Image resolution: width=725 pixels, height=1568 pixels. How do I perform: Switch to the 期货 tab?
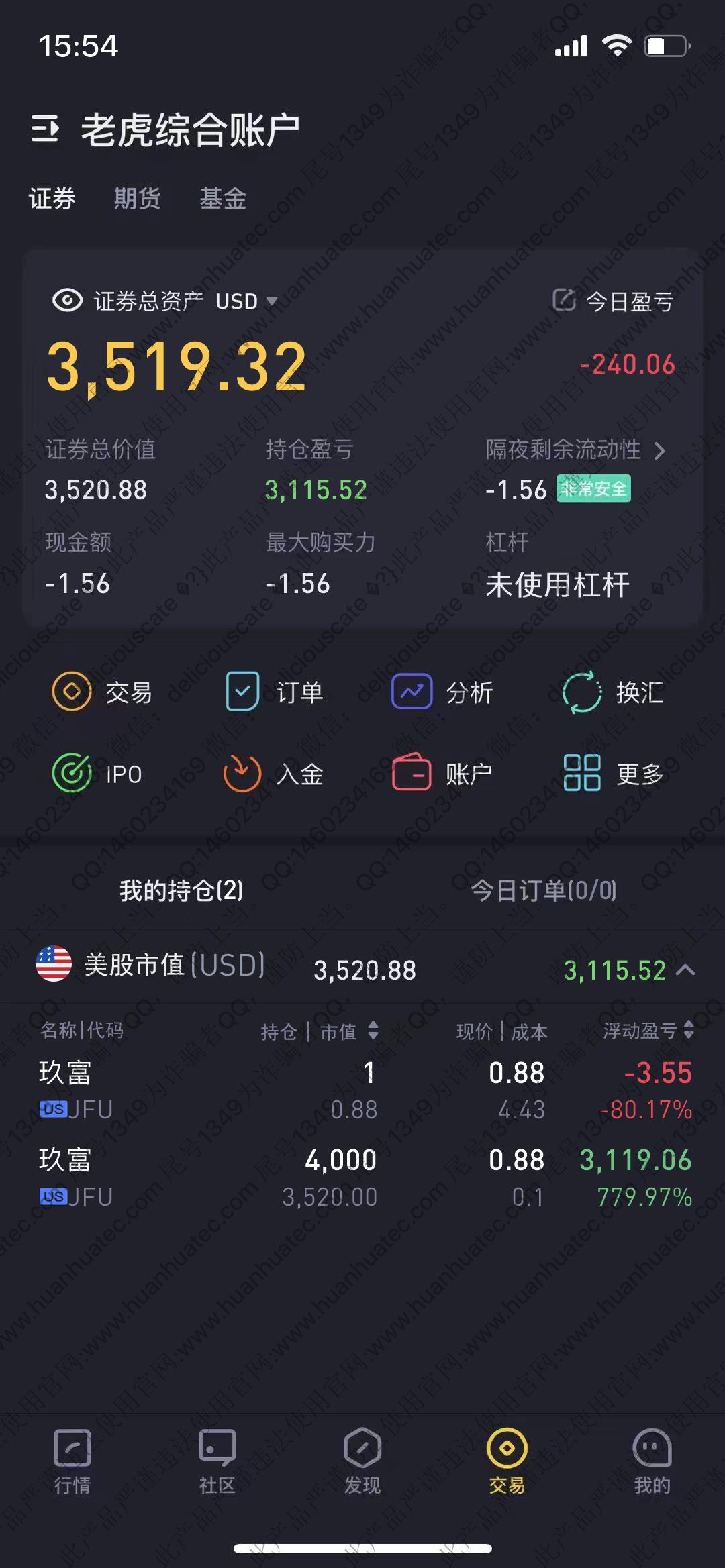pyautogui.click(x=137, y=199)
